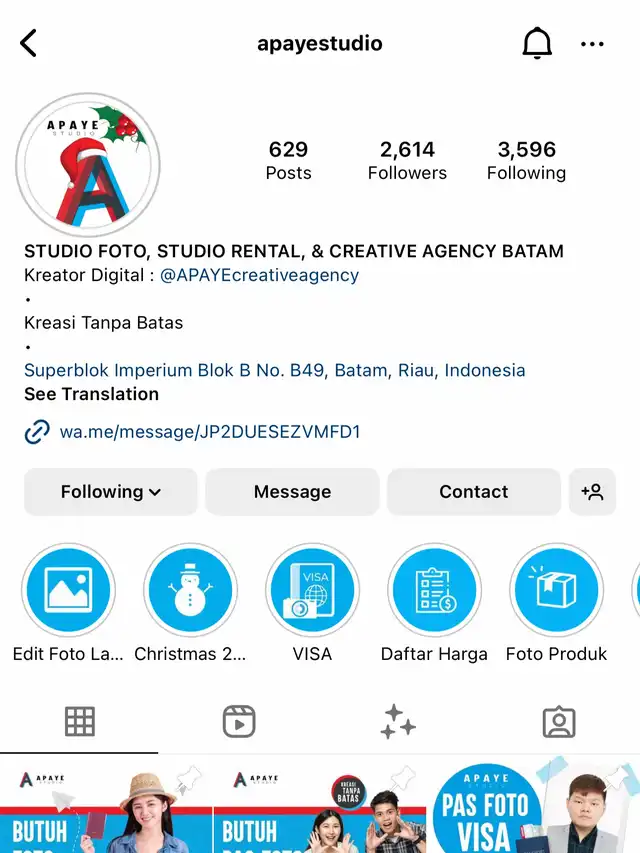Show suggested accounts with add-person icon
The width and height of the screenshot is (640, 853).
(592, 492)
